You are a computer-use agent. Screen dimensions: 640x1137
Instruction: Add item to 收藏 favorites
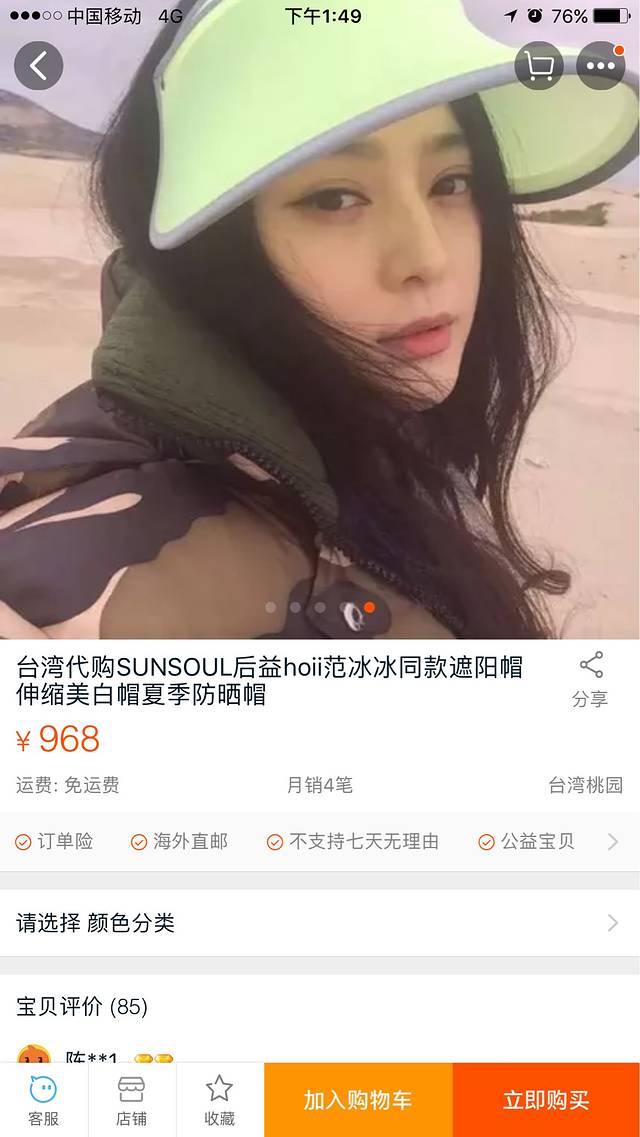(219, 1100)
